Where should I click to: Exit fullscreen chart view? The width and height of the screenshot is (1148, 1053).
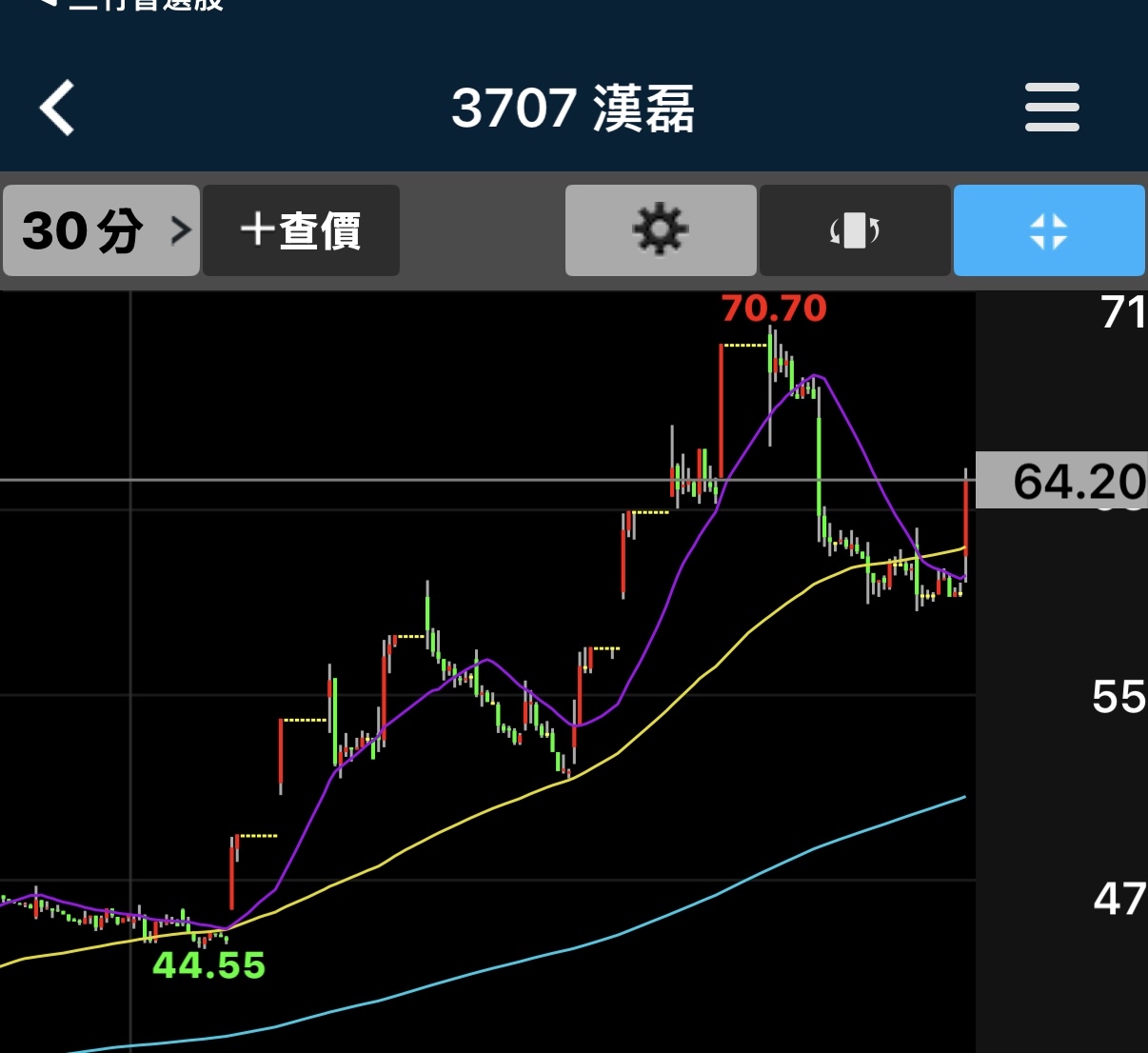coord(1048,230)
